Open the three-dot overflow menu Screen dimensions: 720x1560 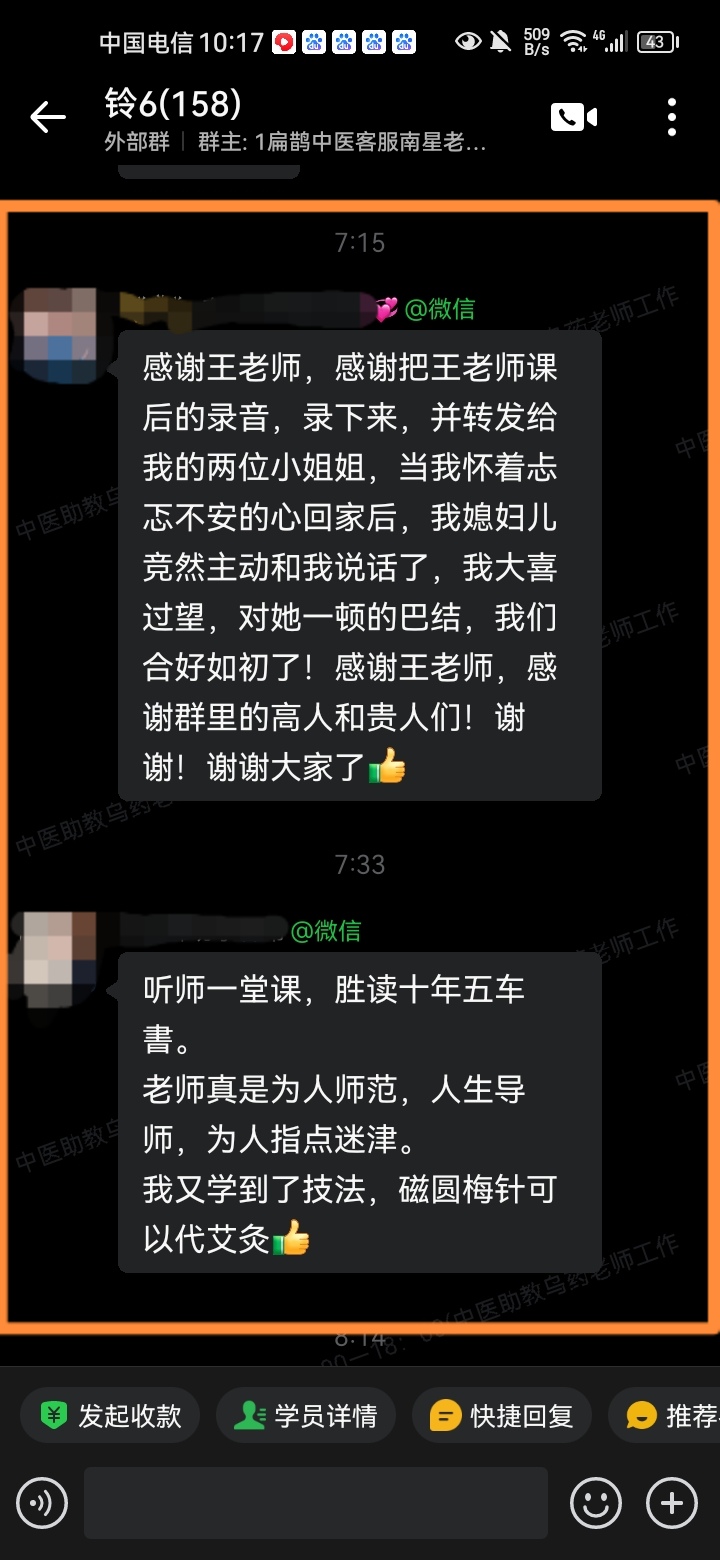coord(672,117)
